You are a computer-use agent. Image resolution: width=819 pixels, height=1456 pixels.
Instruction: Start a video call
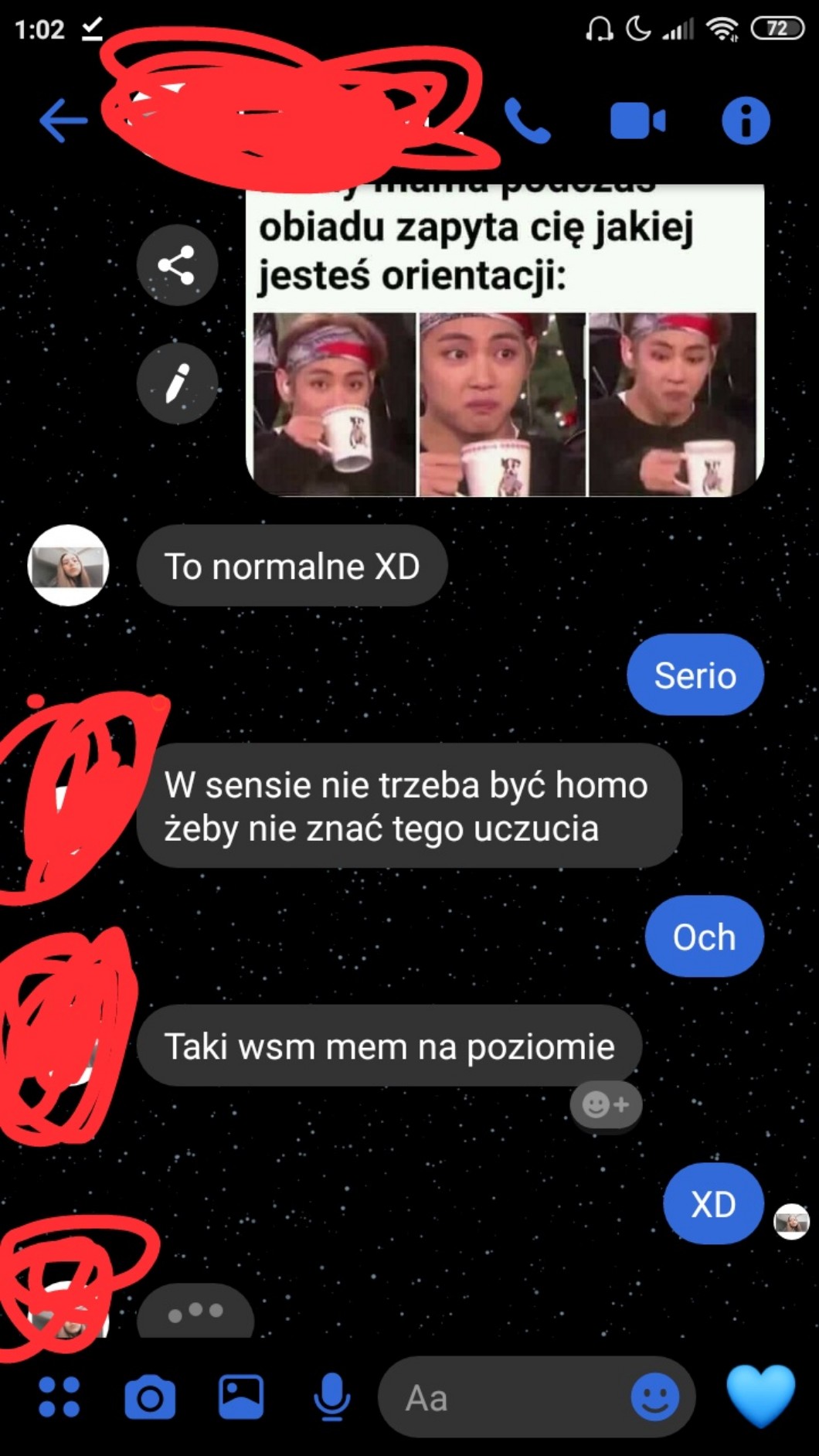637,121
